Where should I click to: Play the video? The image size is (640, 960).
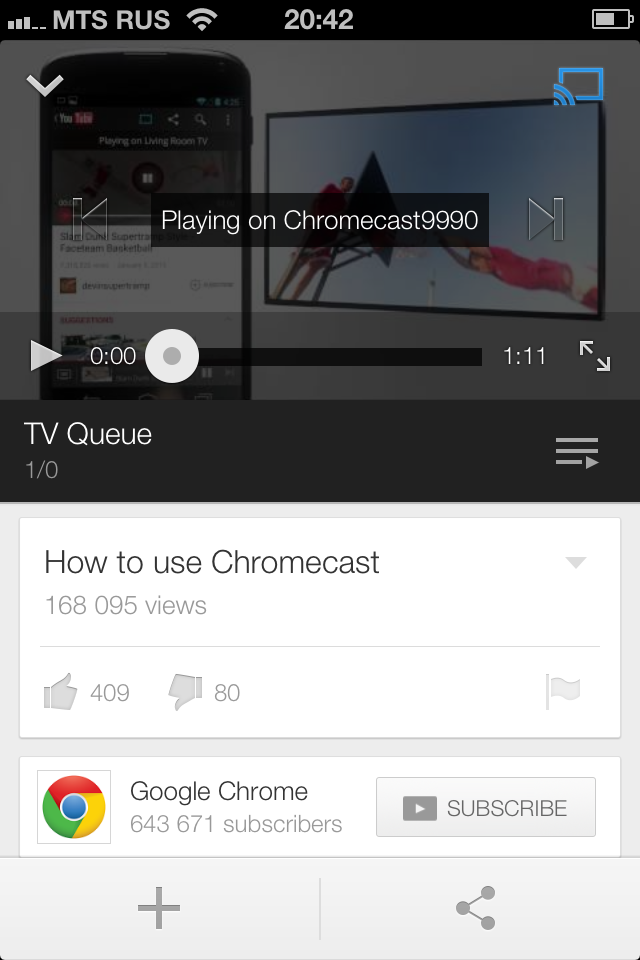coord(45,355)
